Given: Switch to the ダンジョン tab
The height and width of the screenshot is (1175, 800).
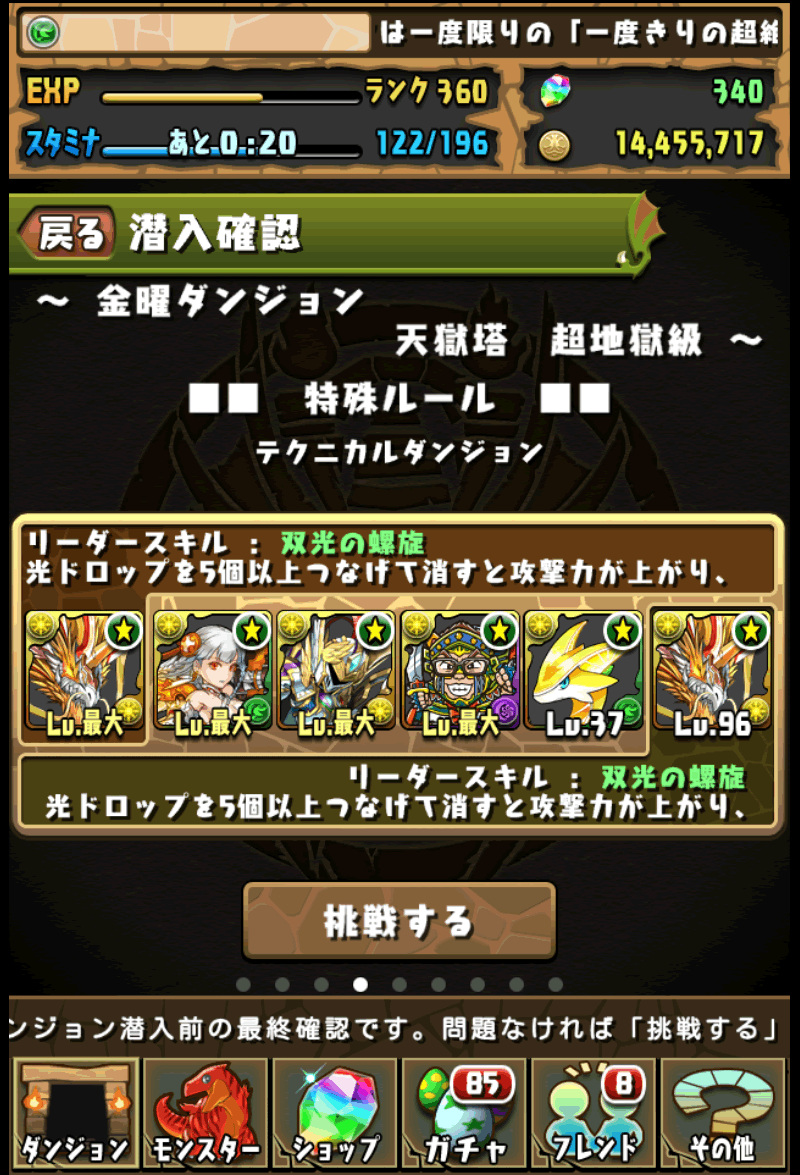Looking at the screenshot, I should [x=74, y=1111].
